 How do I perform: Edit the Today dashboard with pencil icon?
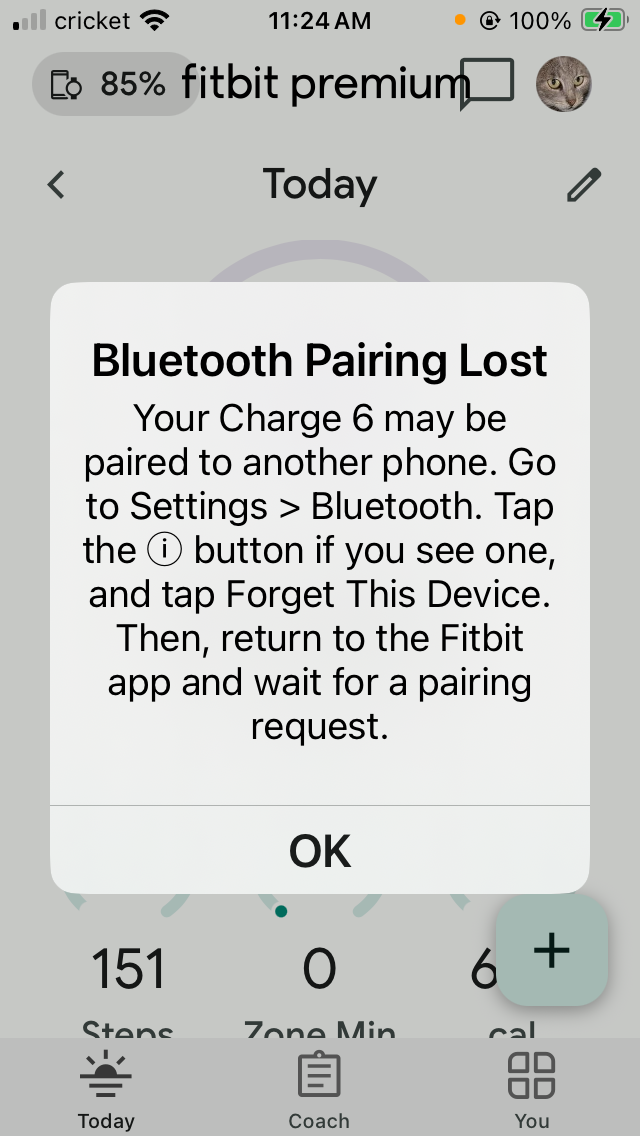583,185
